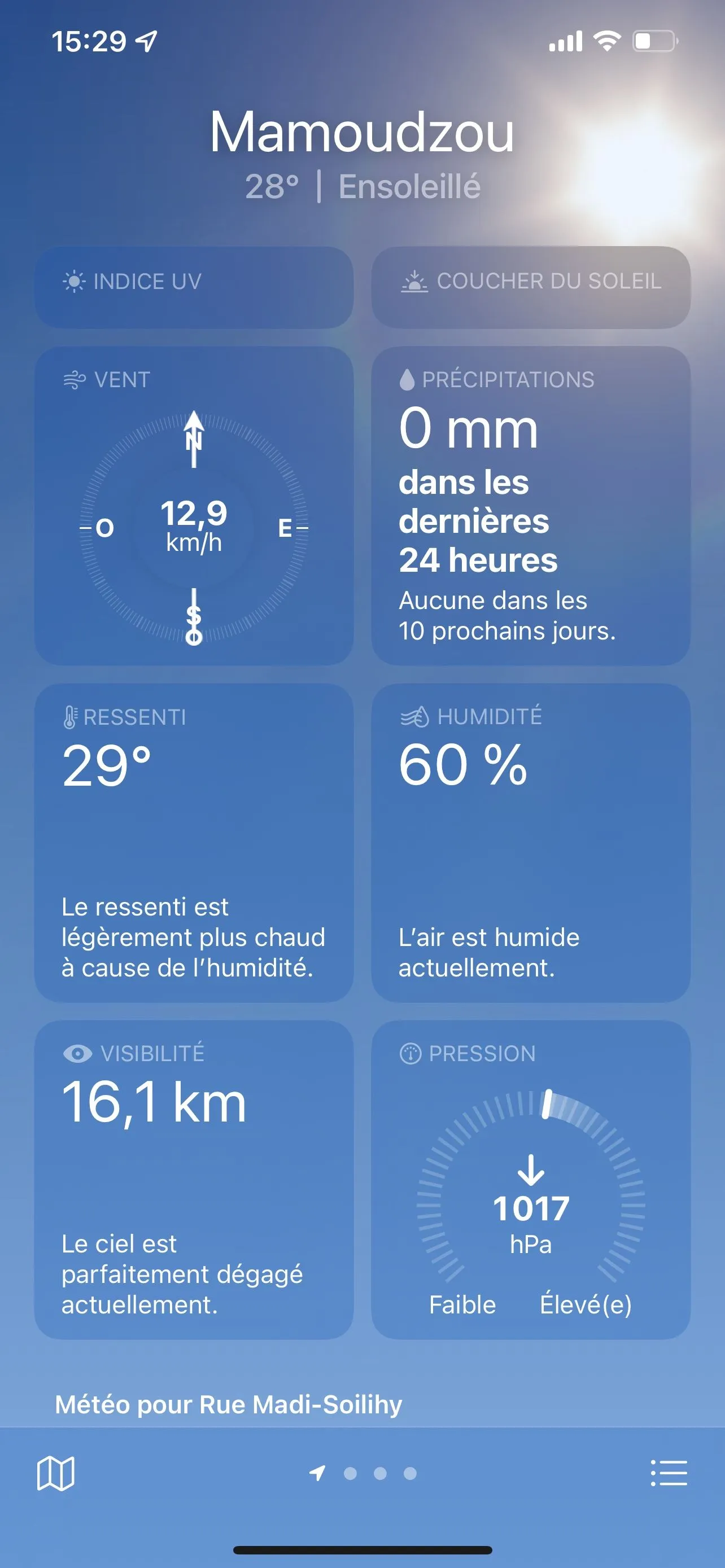Select the page indicator dots
725x1568 pixels.
364,1473
